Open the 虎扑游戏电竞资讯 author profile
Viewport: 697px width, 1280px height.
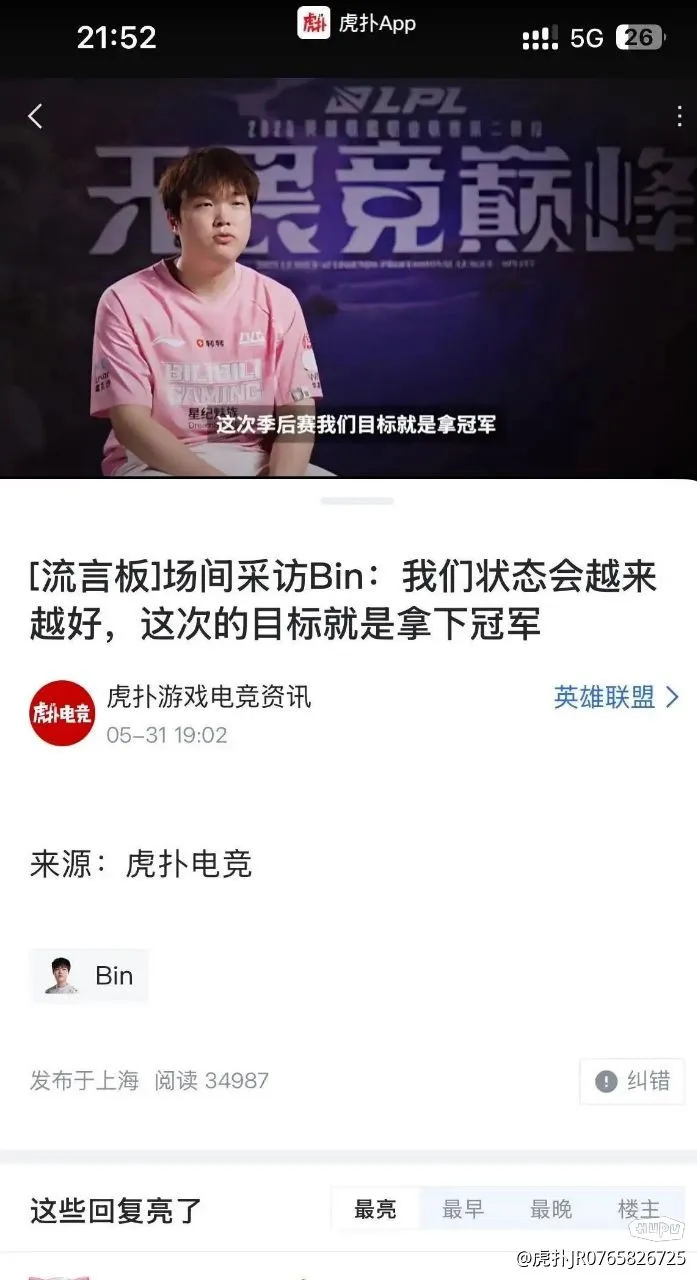click(x=208, y=696)
